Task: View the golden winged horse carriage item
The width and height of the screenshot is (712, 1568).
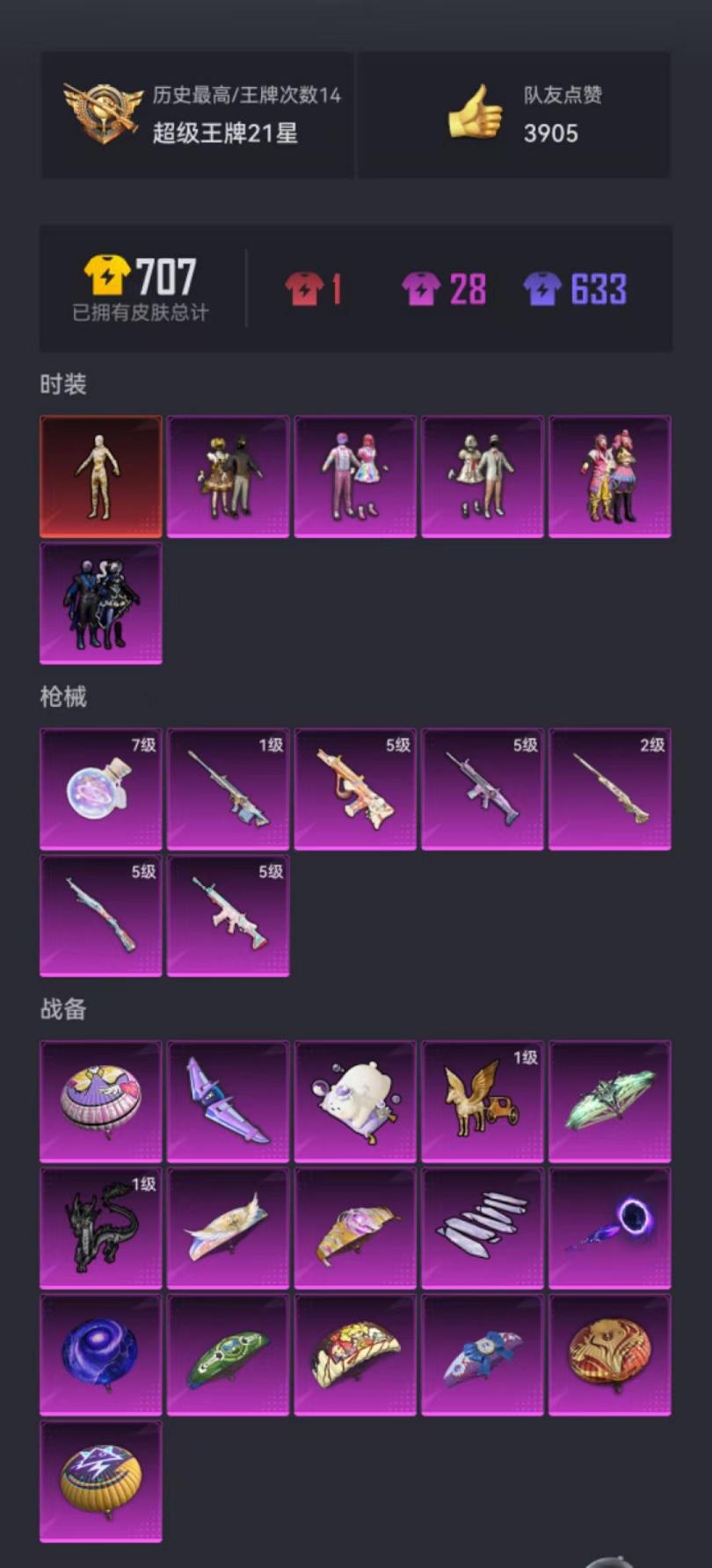Action: pyautogui.click(x=483, y=1102)
